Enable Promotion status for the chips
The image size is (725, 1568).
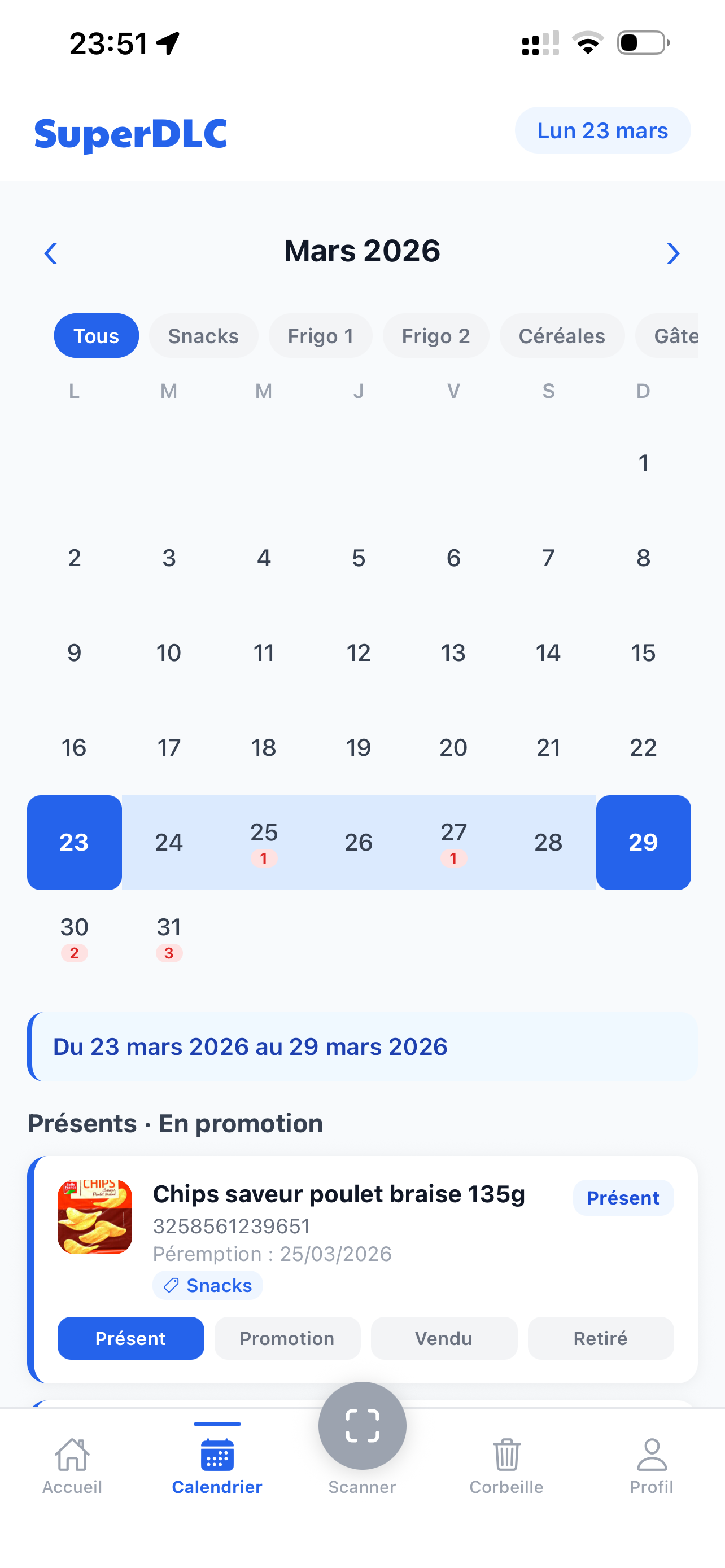tap(287, 1338)
